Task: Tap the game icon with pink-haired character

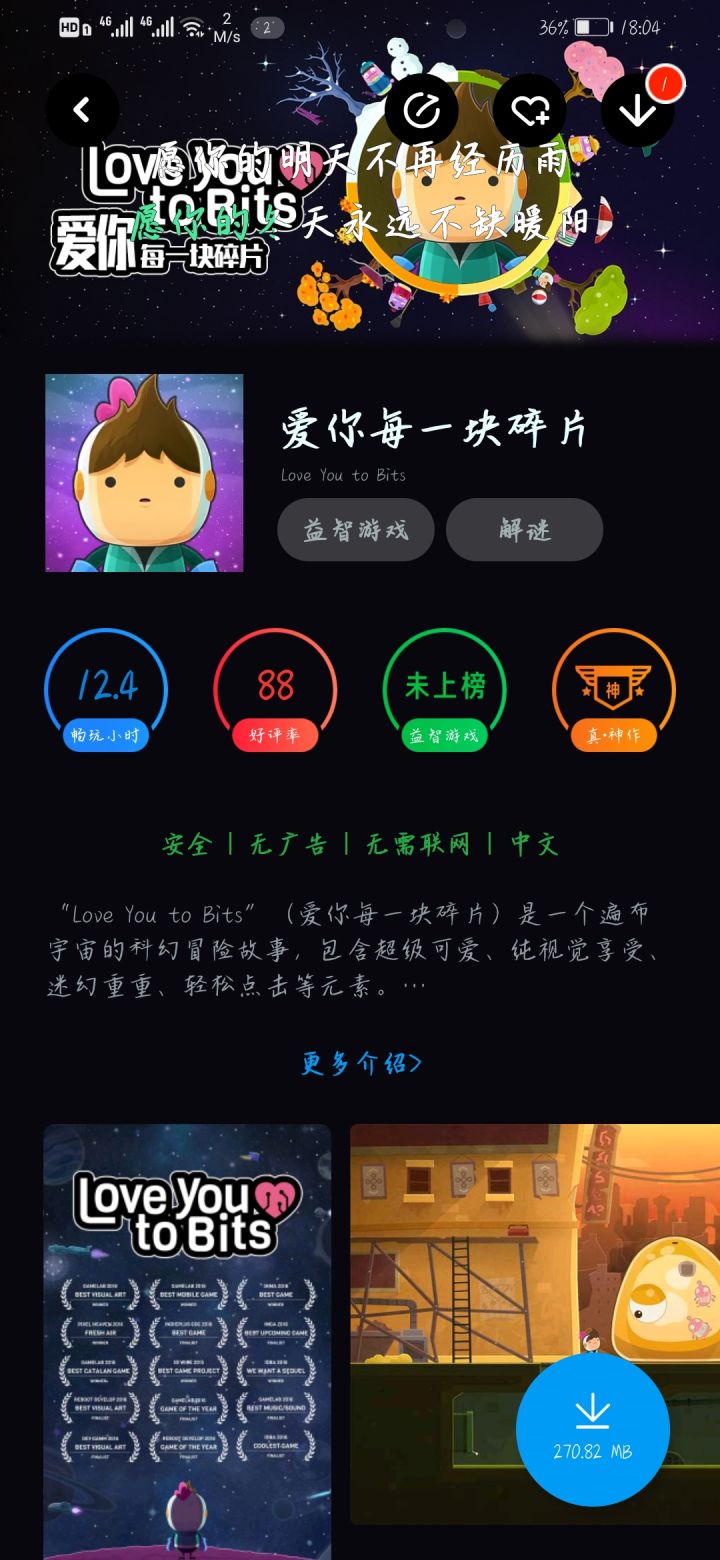Action: pos(142,472)
